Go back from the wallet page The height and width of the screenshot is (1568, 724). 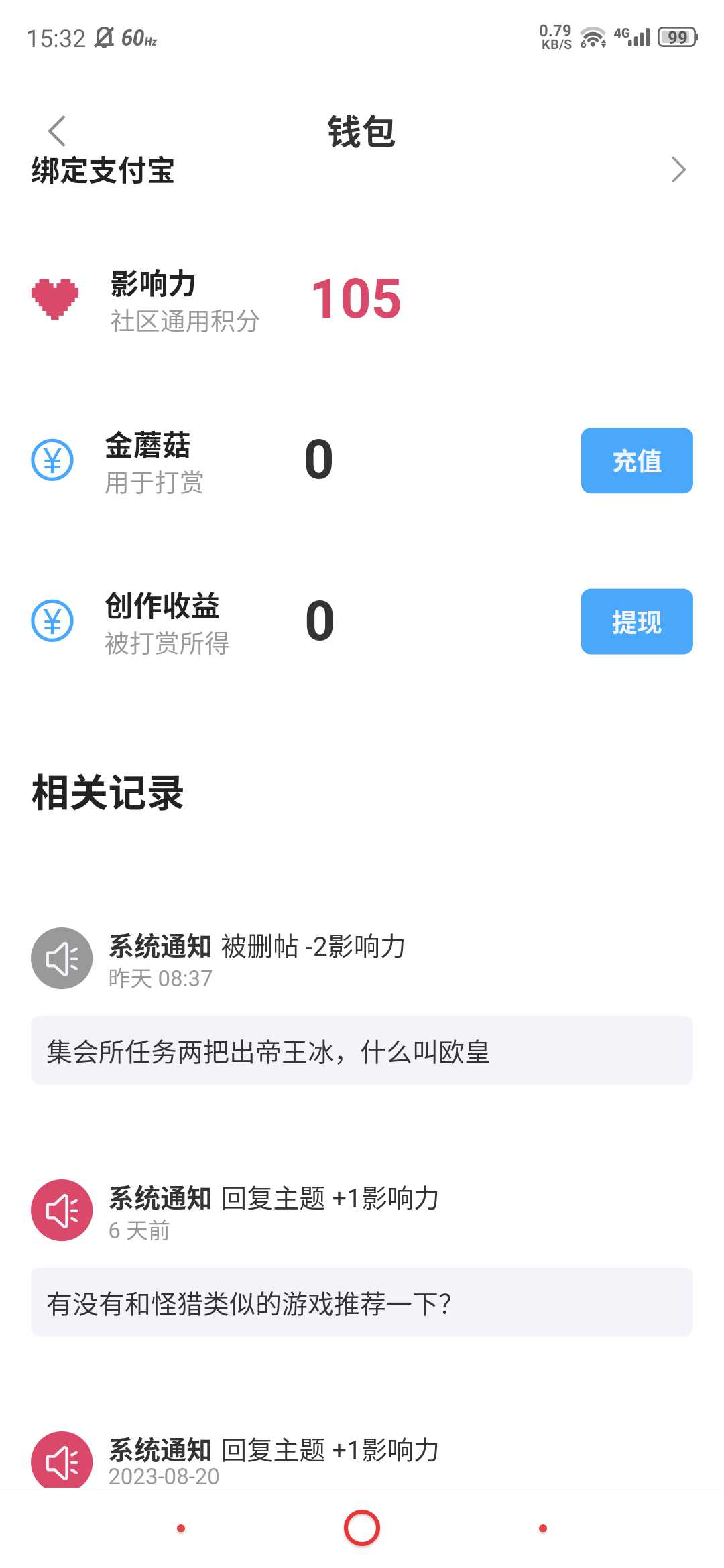(57, 131)
